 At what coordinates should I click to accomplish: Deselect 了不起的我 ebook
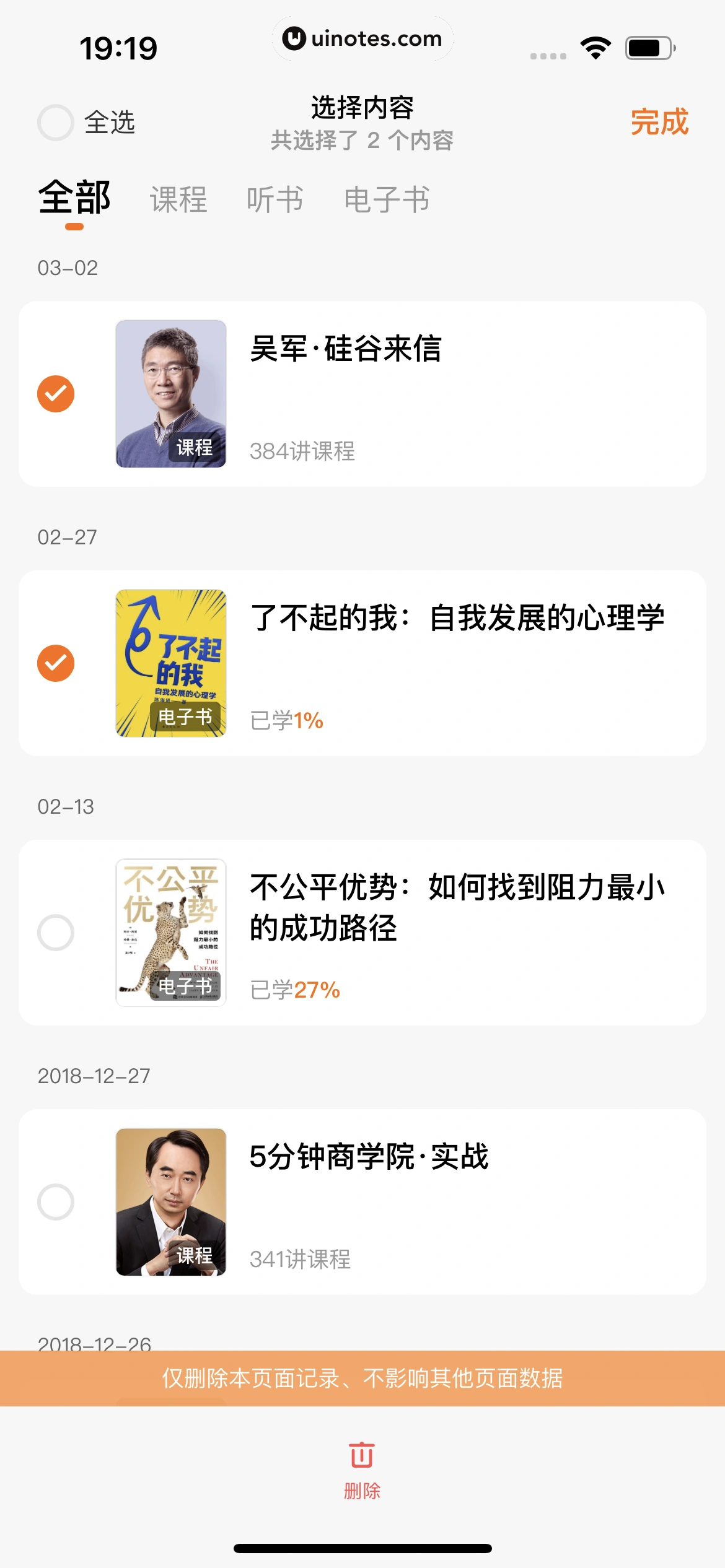[x=56, y=663]
